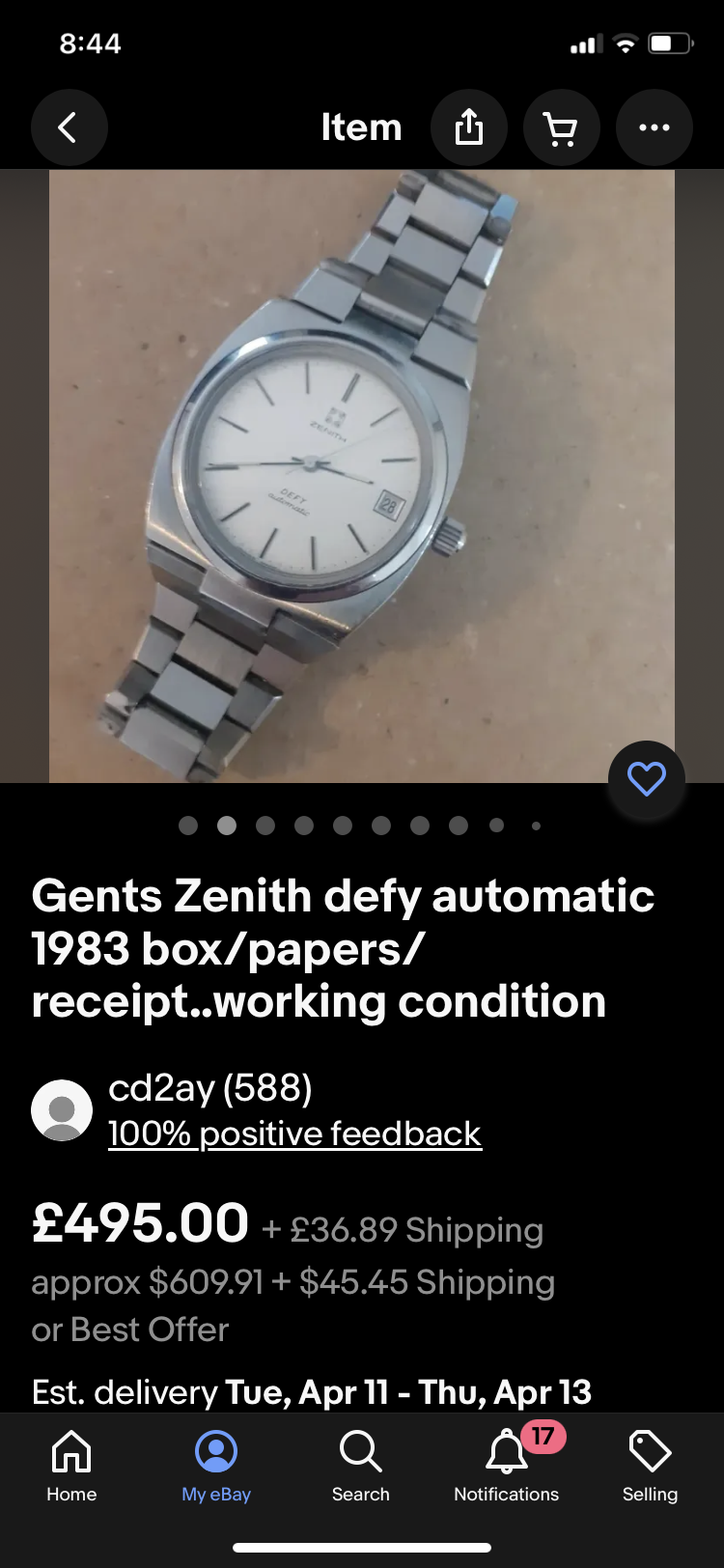Screen dimensions: 724x1568
Task: Open the three-dot overflow menu
Action: click(654, 127)
